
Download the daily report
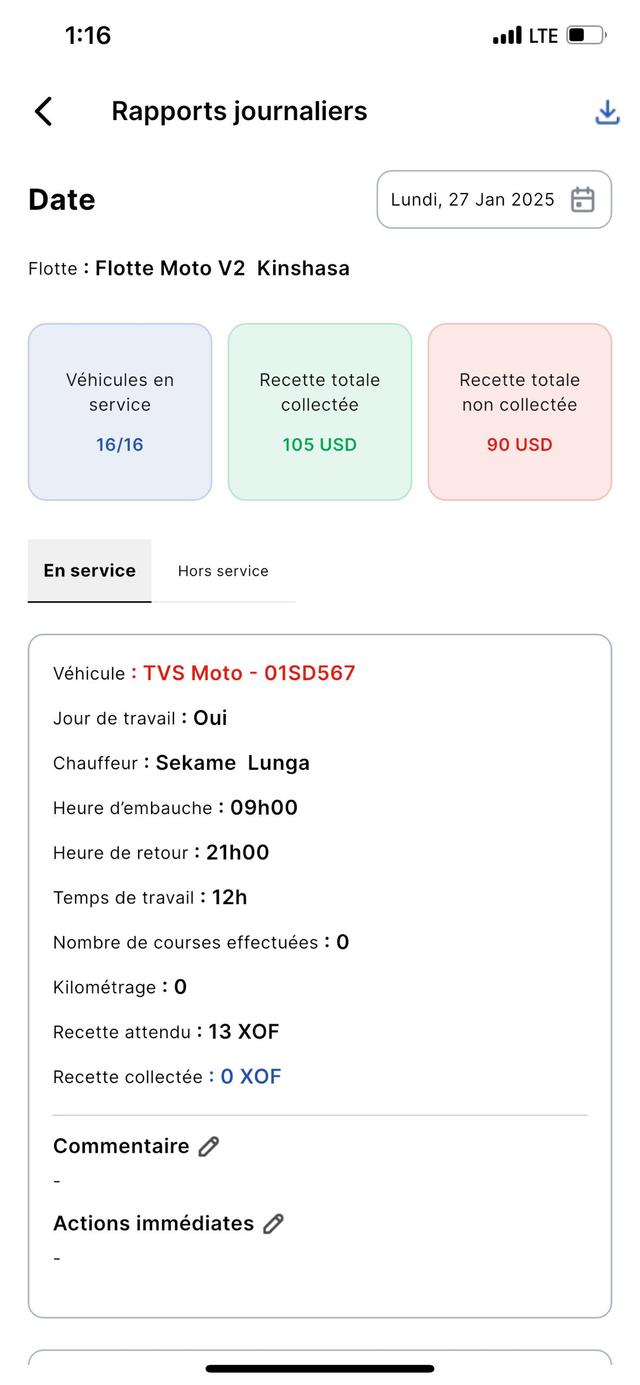607,112
